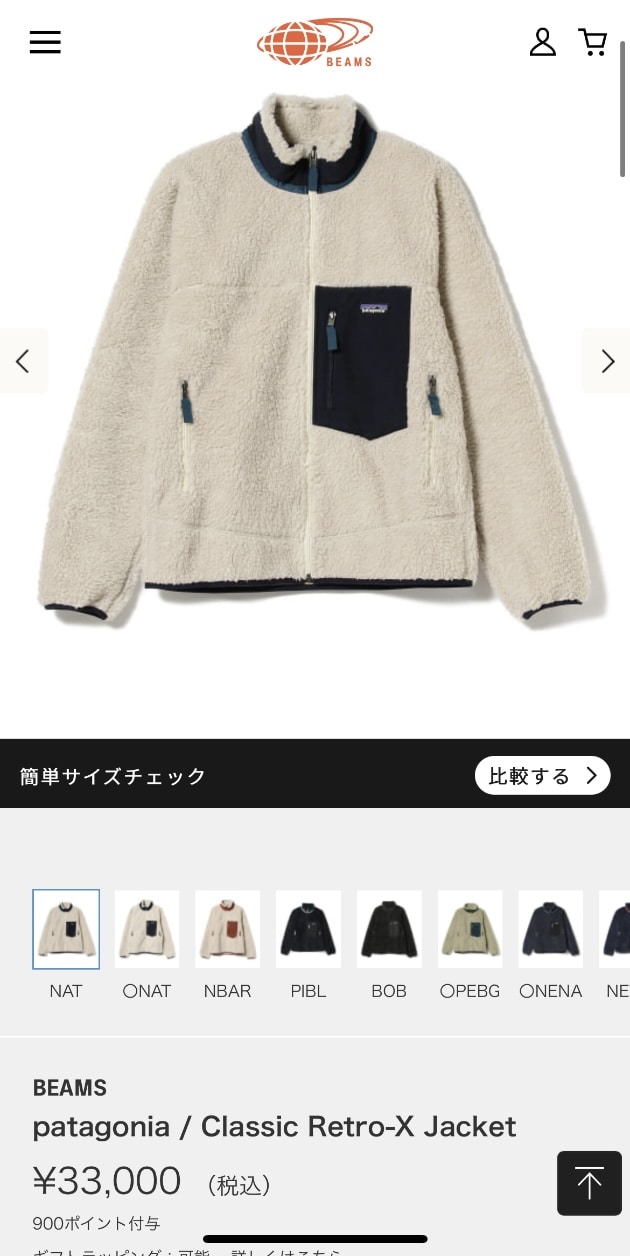Screen dimensions: 630x1256
Task: Show the previous product image
Action: pos(23,361)
